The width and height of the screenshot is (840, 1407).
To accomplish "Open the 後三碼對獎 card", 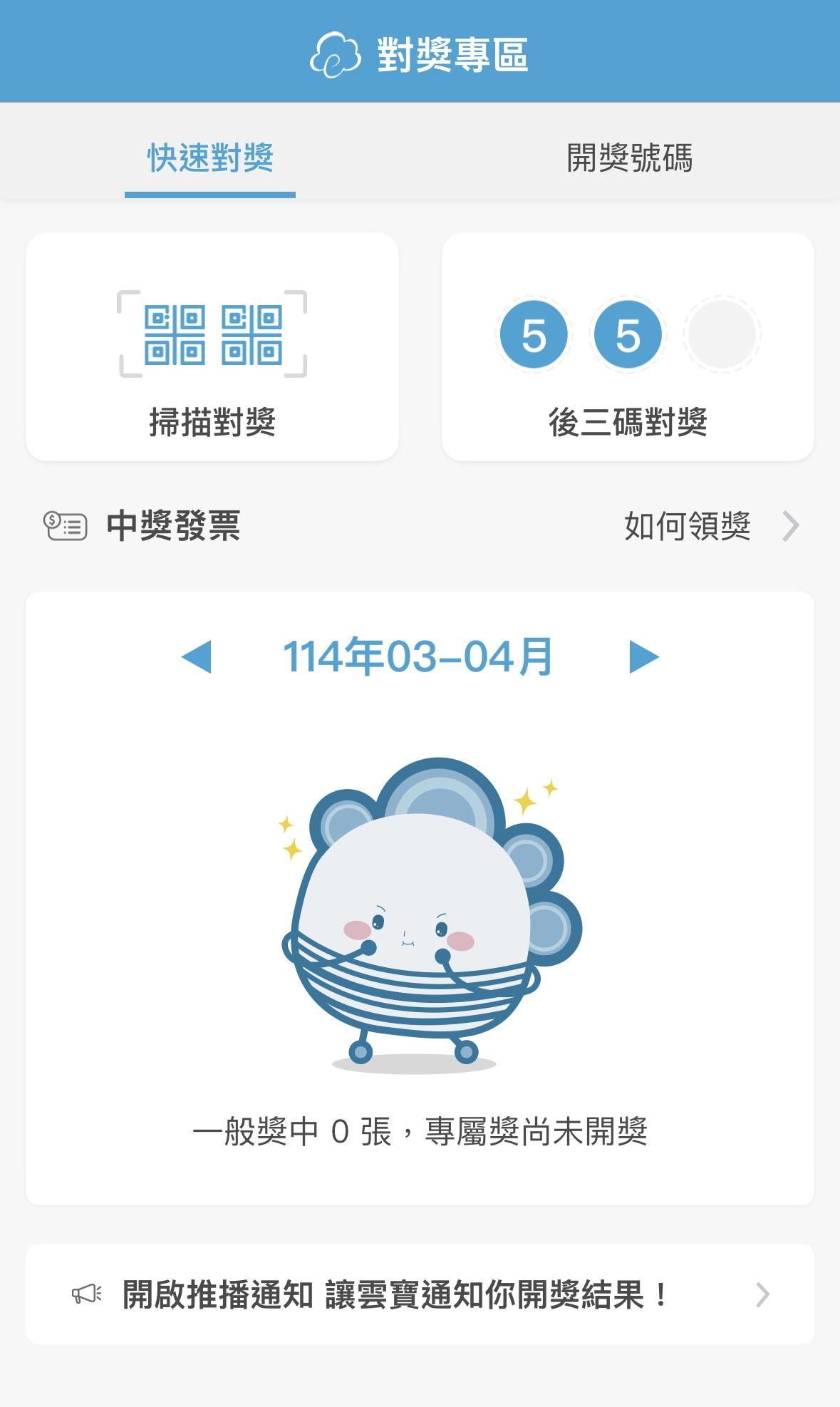I will [628, 346].
